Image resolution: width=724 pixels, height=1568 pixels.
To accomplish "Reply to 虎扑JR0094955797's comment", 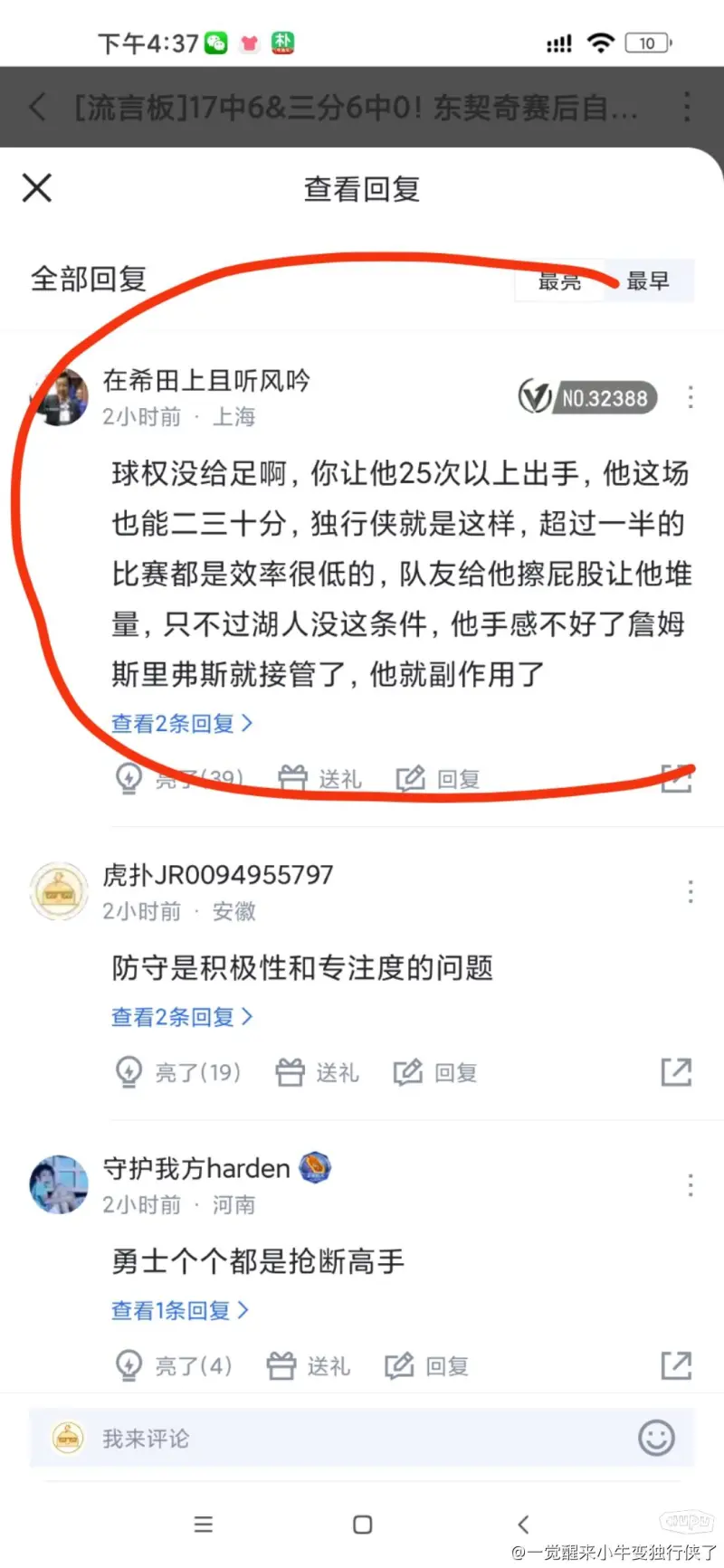I will 435,1072.
